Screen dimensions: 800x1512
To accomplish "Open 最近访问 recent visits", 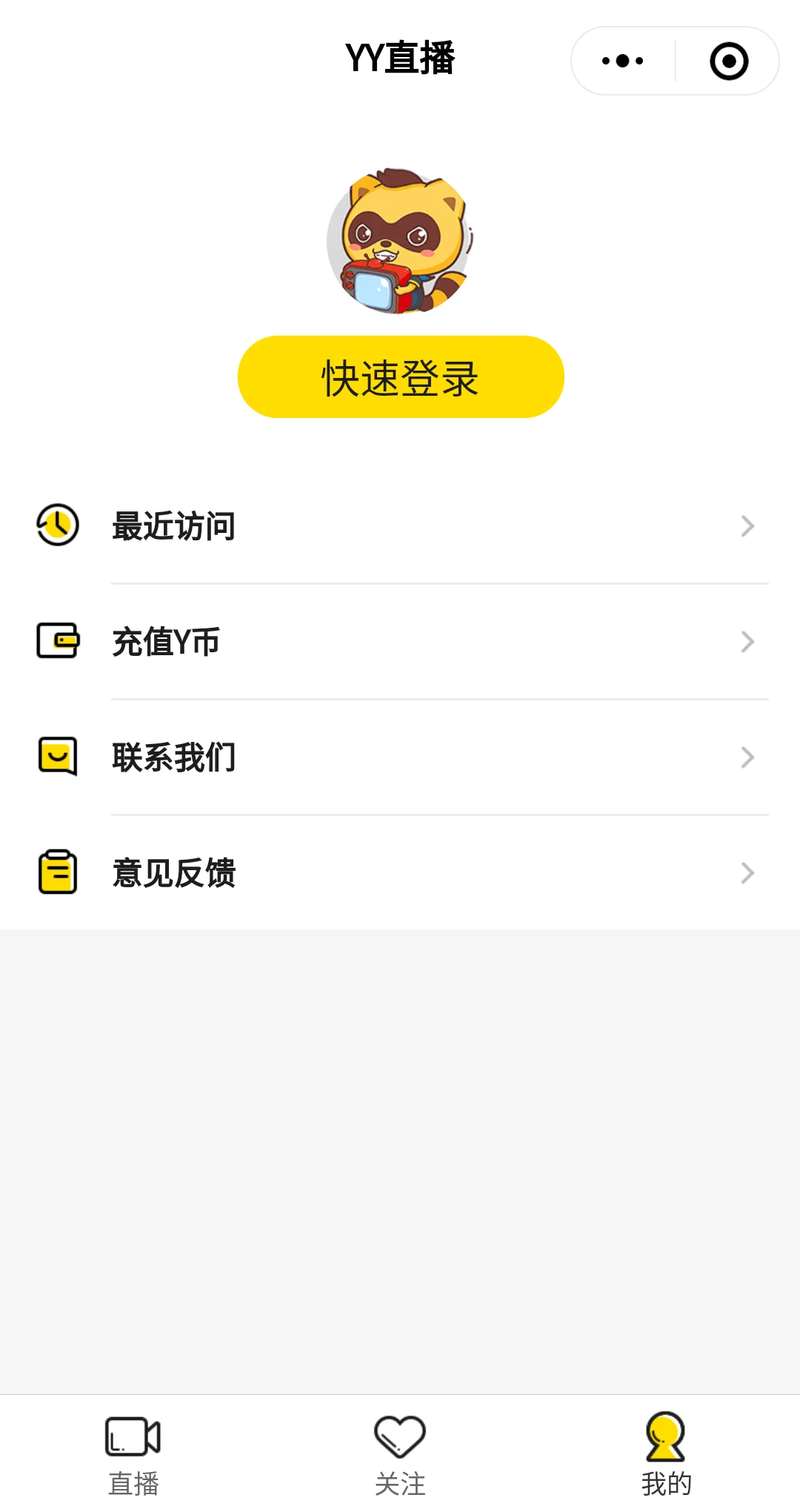I will tap(400, 526).
